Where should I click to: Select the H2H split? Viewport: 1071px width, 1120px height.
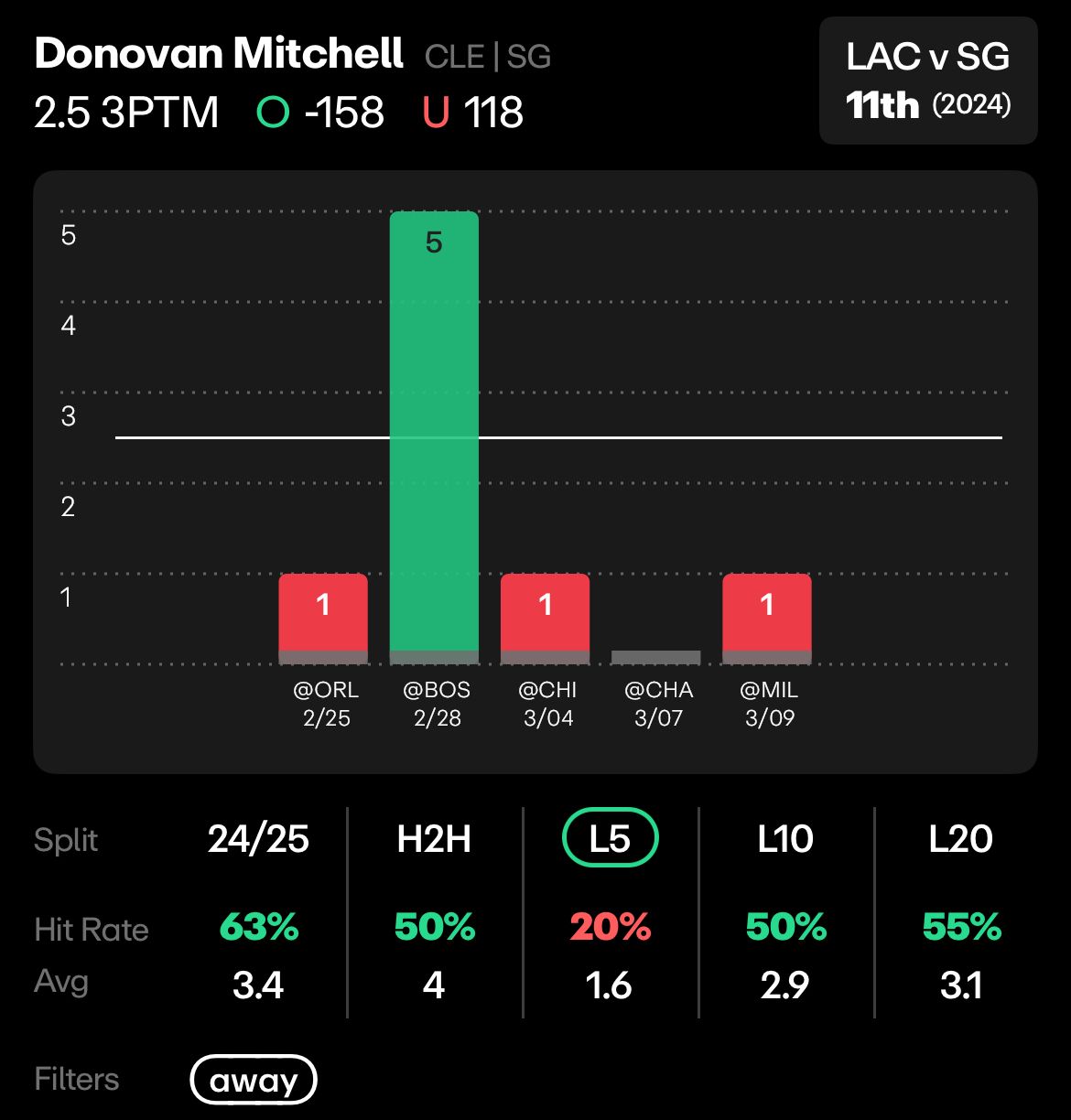tap(434, 839)
